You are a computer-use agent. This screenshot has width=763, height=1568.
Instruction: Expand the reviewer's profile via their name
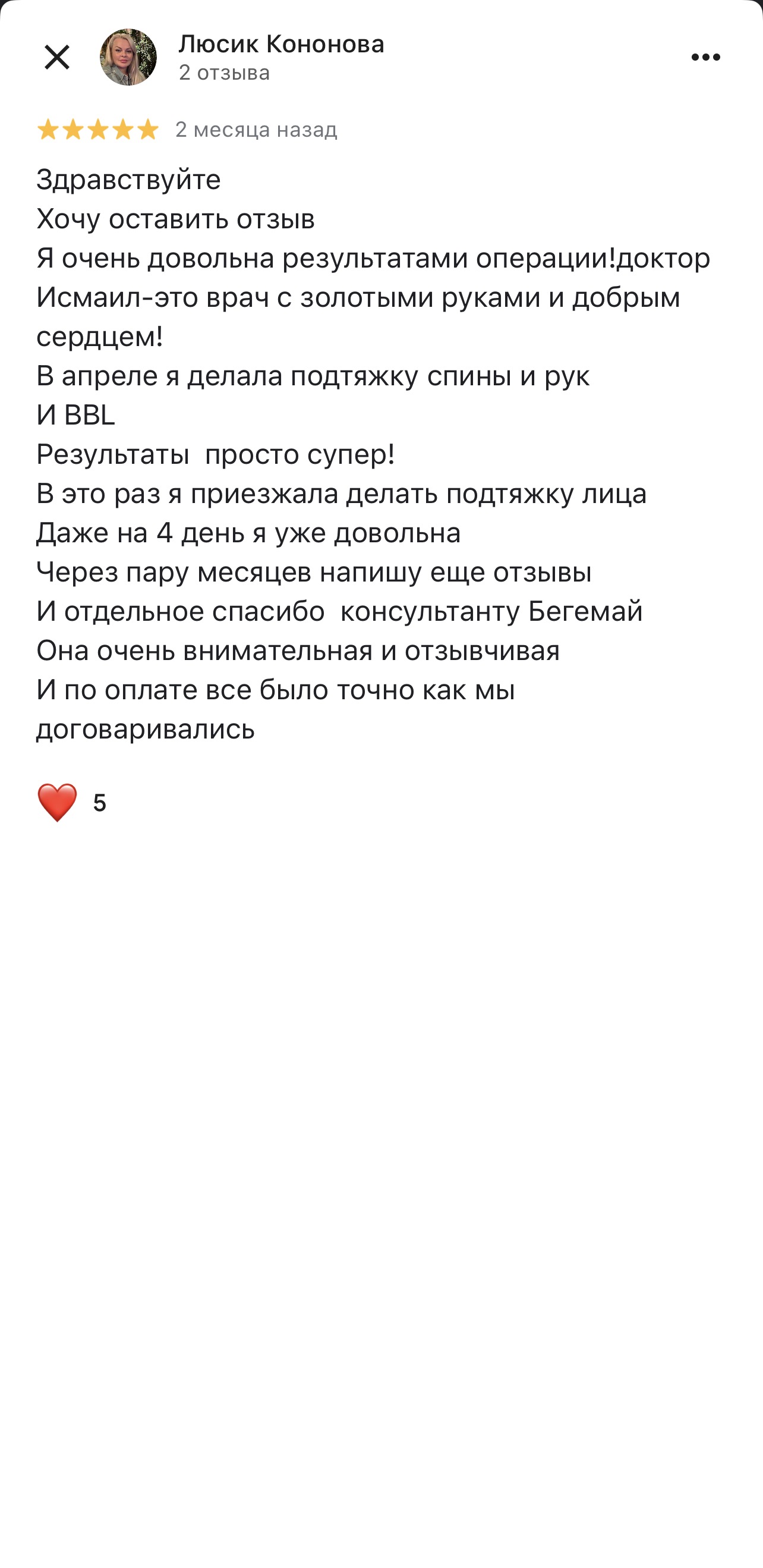(281, 45)
